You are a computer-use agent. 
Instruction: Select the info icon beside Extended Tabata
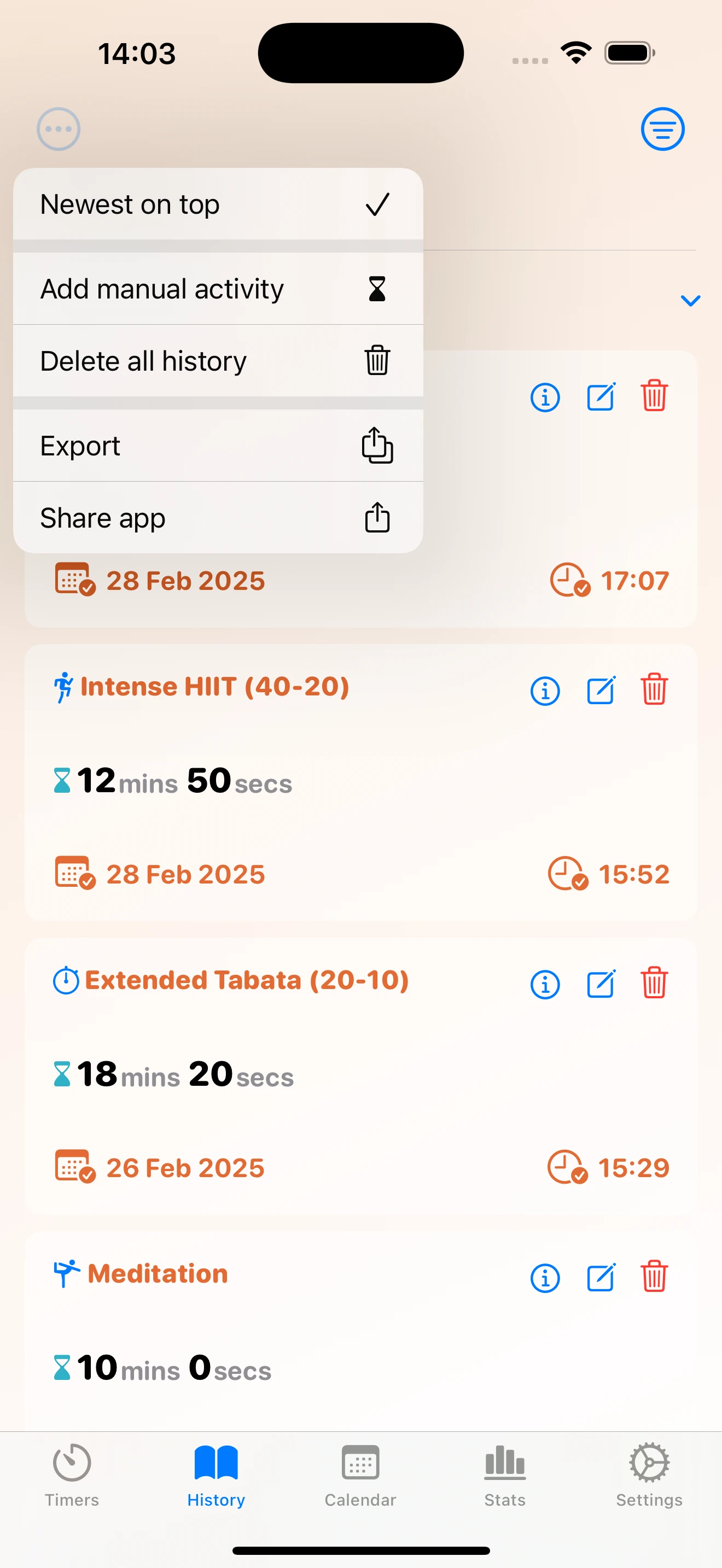(545, 984)
